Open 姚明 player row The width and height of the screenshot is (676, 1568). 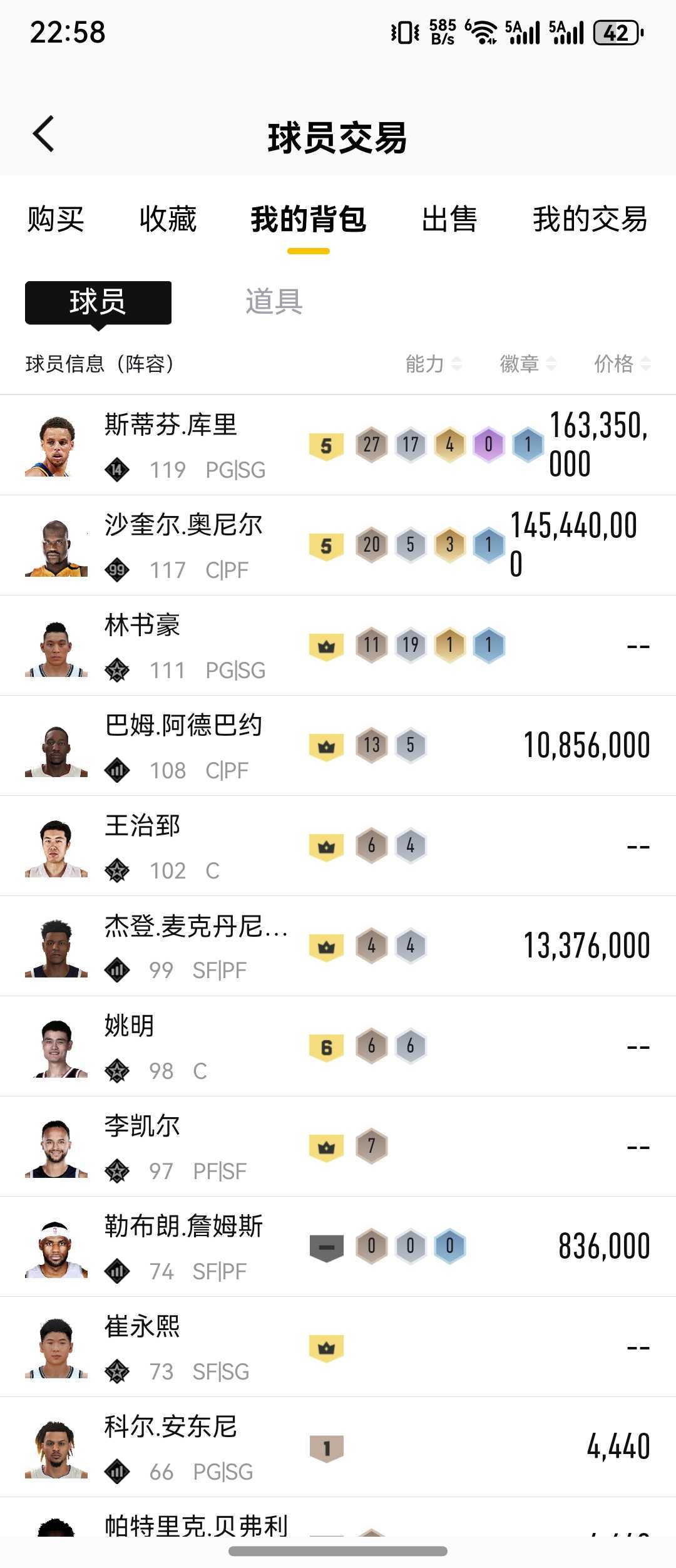(130, 1046)
